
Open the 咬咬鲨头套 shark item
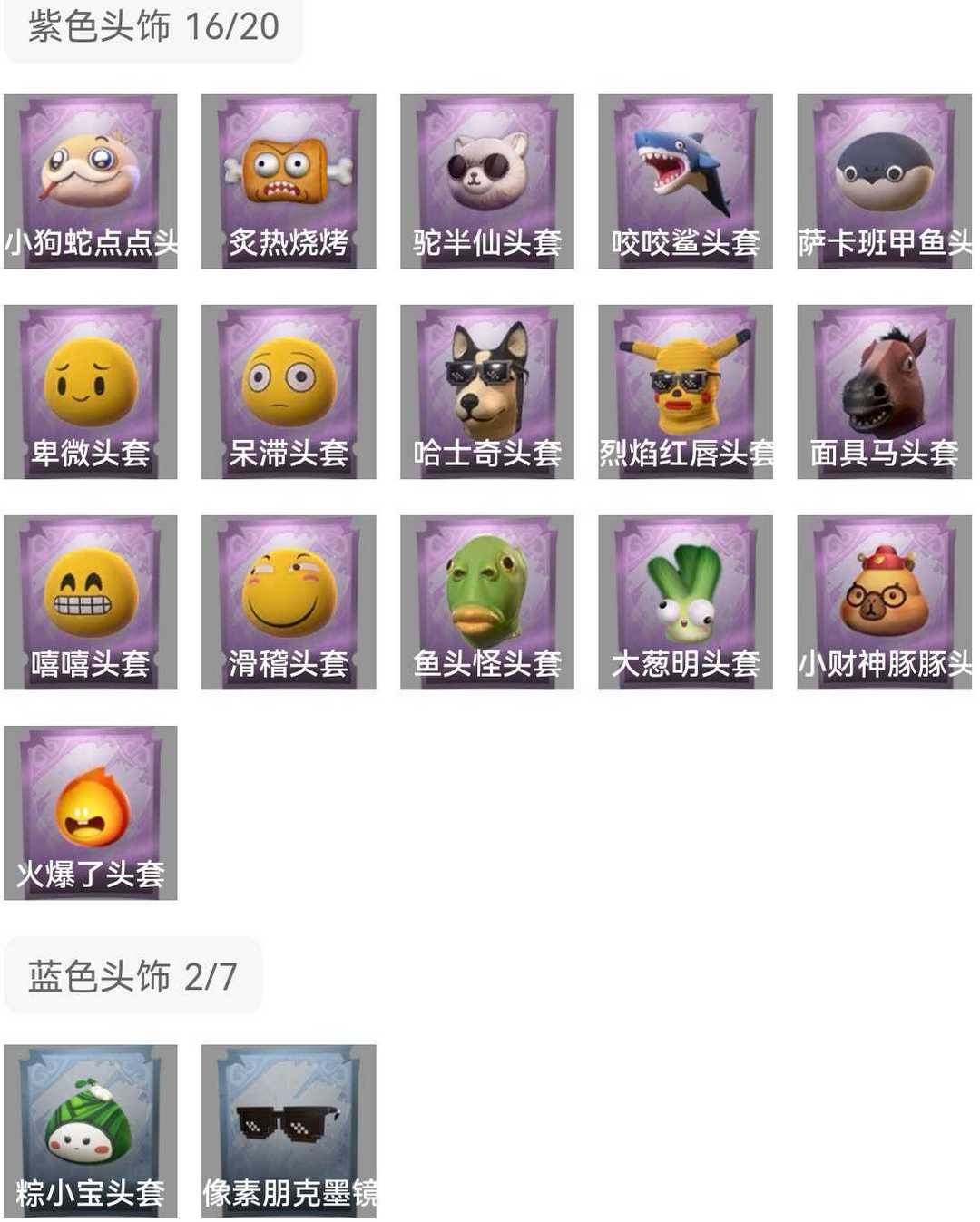tap(685, 181)
